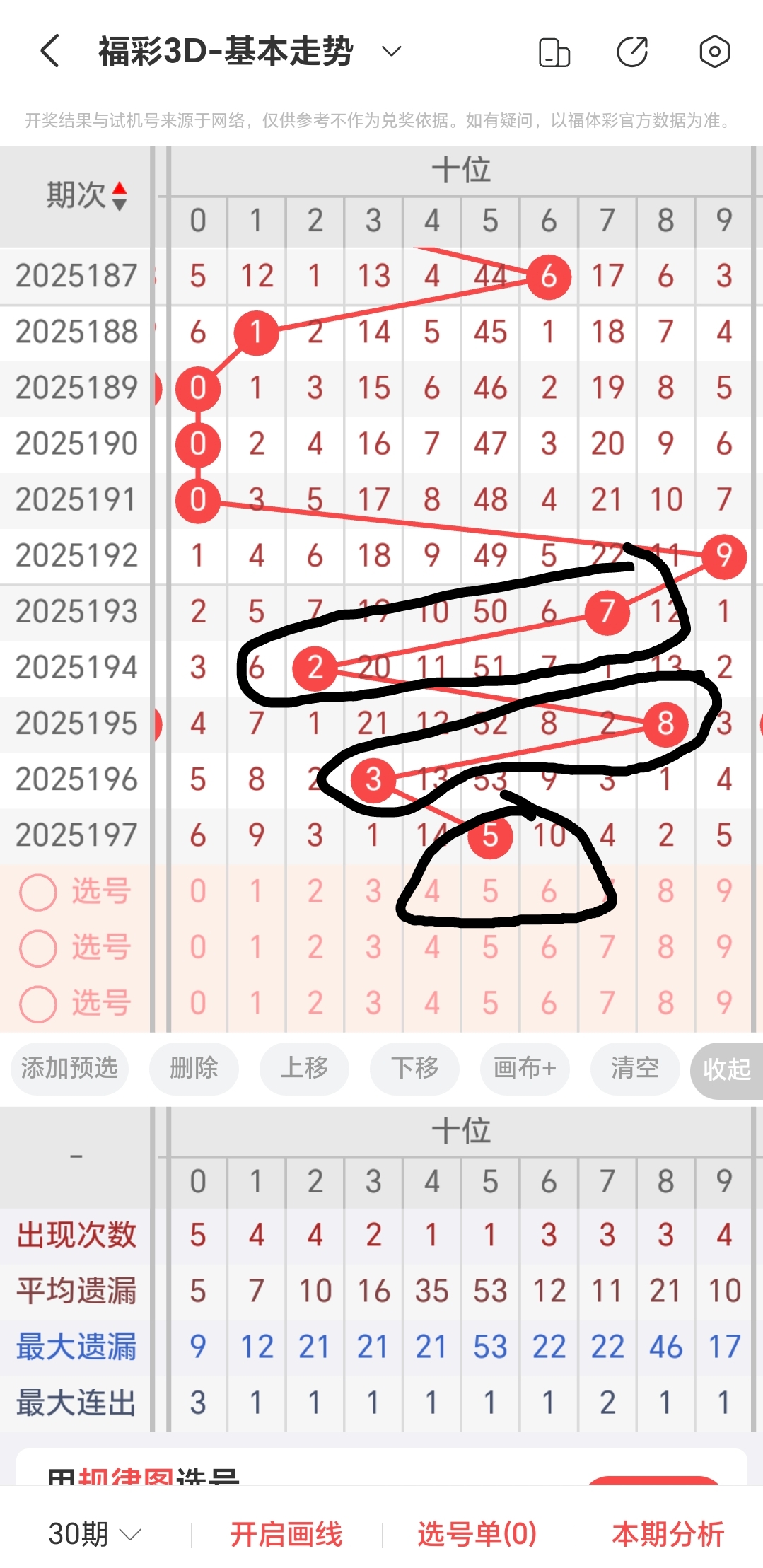Select the first 选号 radio circle
Viewport: 763px width, 1568px height.
tap(39, 893)
